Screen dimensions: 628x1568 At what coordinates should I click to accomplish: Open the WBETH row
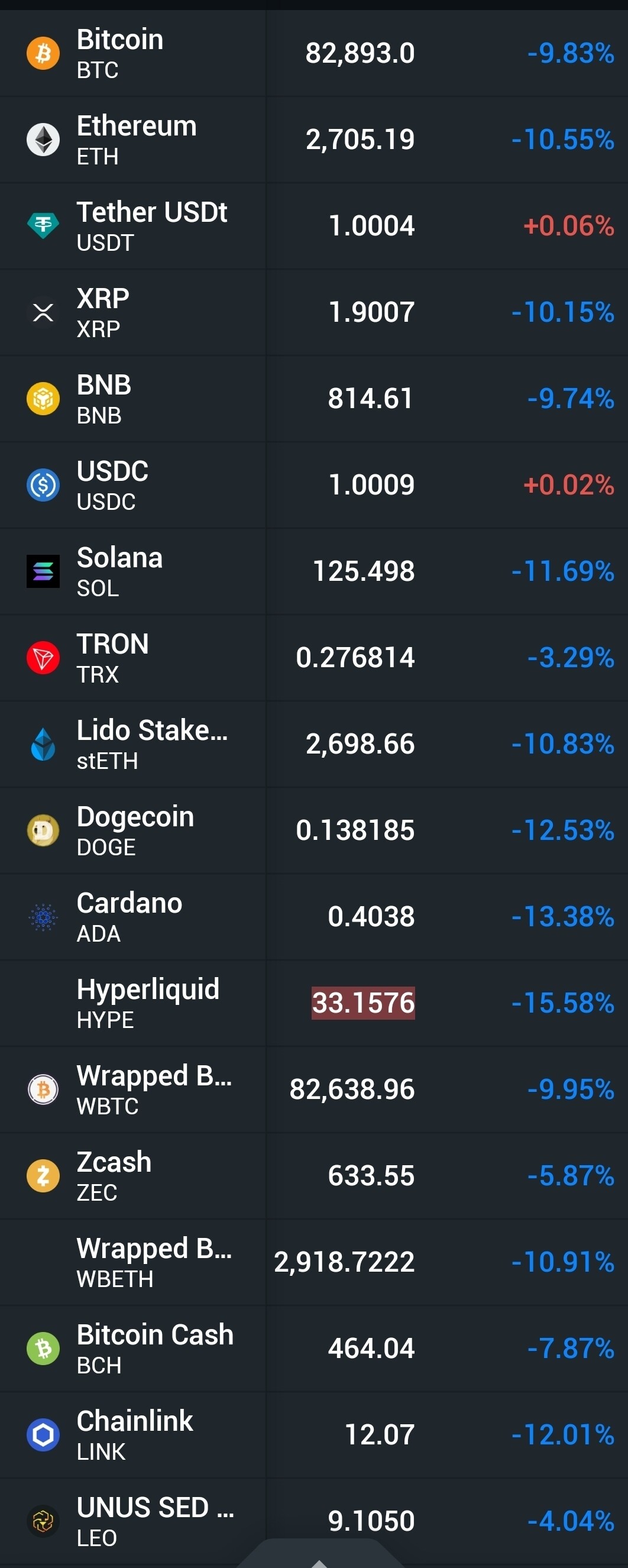[x=153, y=1263]
